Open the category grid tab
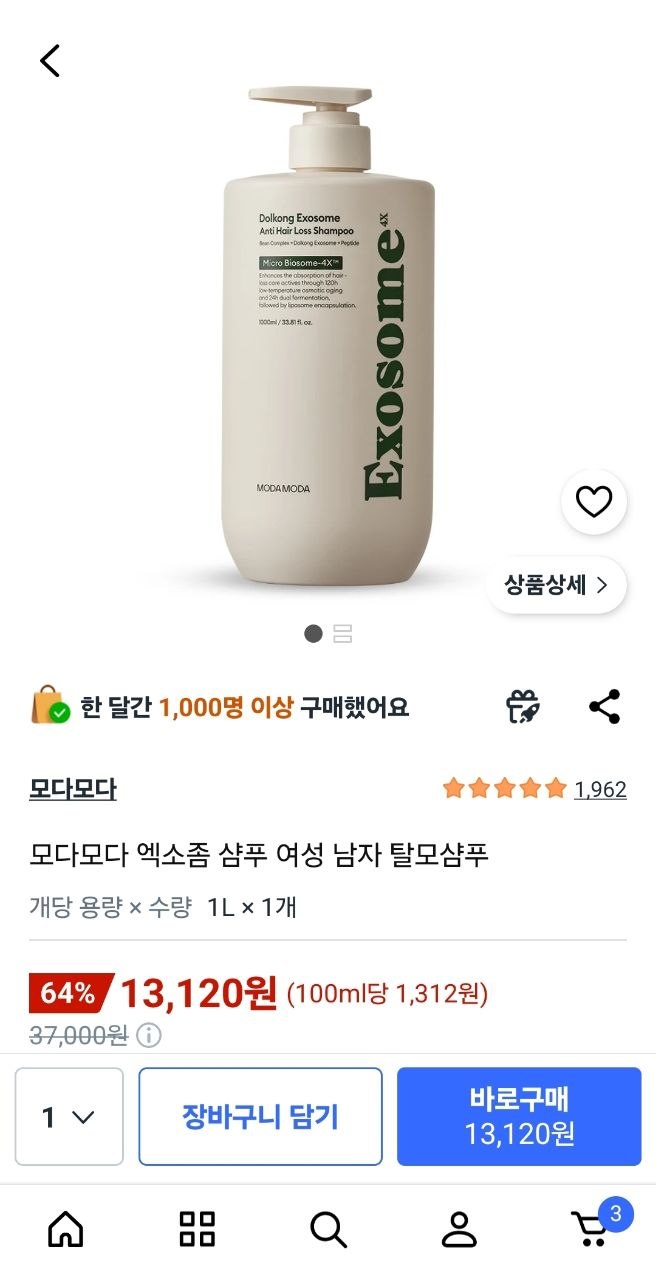The image size is (656, 1280). [x=197, y=1230]
